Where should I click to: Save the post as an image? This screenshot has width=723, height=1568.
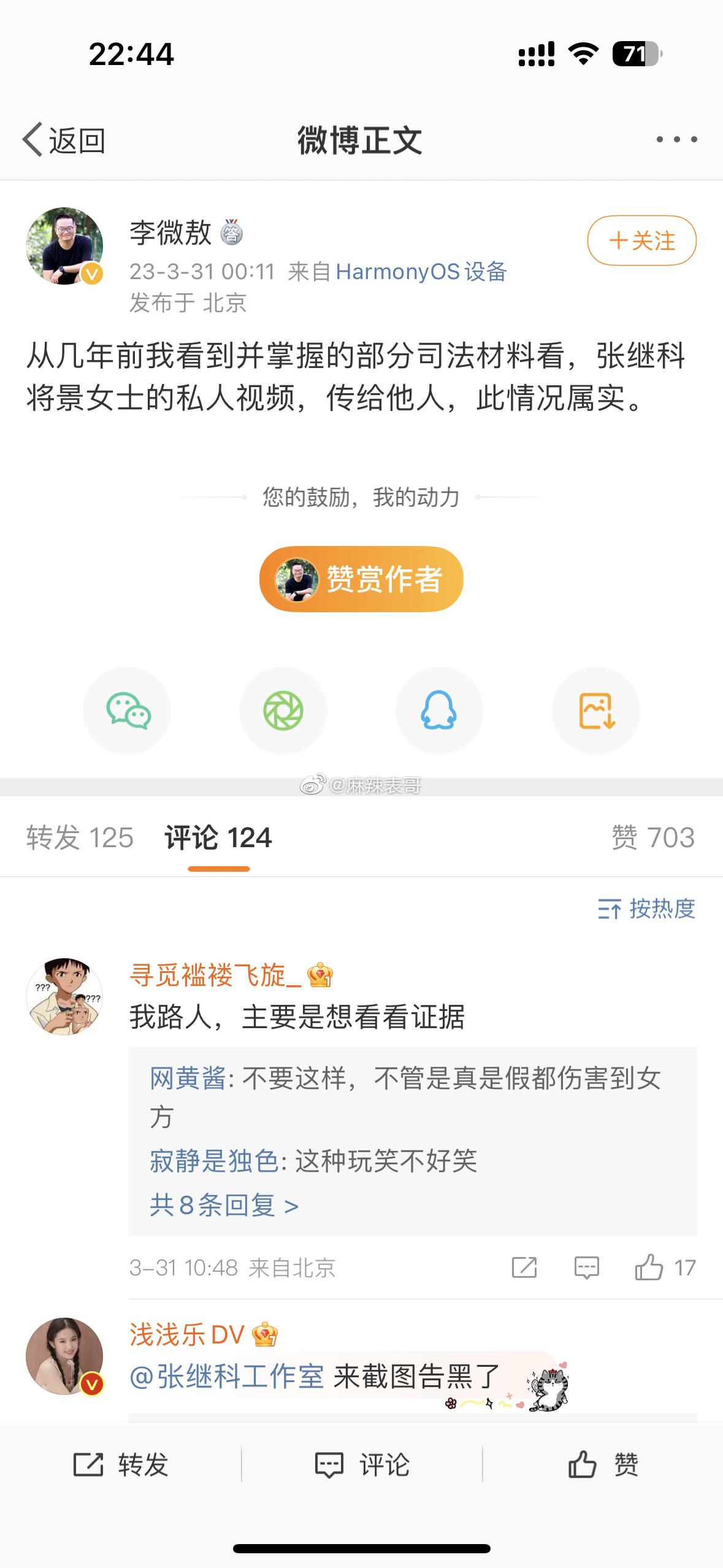pos(596,711)
